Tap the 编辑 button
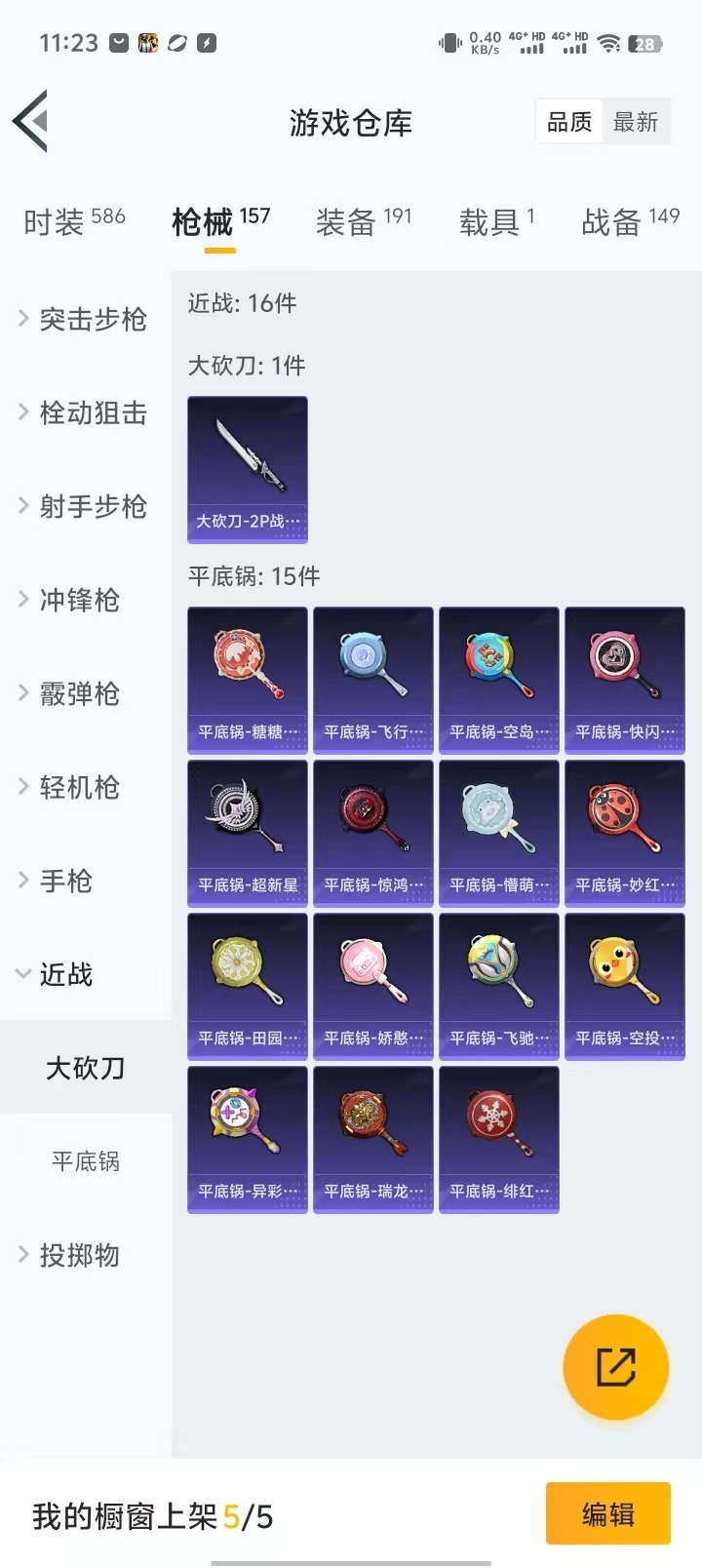 click(607, 1513)
